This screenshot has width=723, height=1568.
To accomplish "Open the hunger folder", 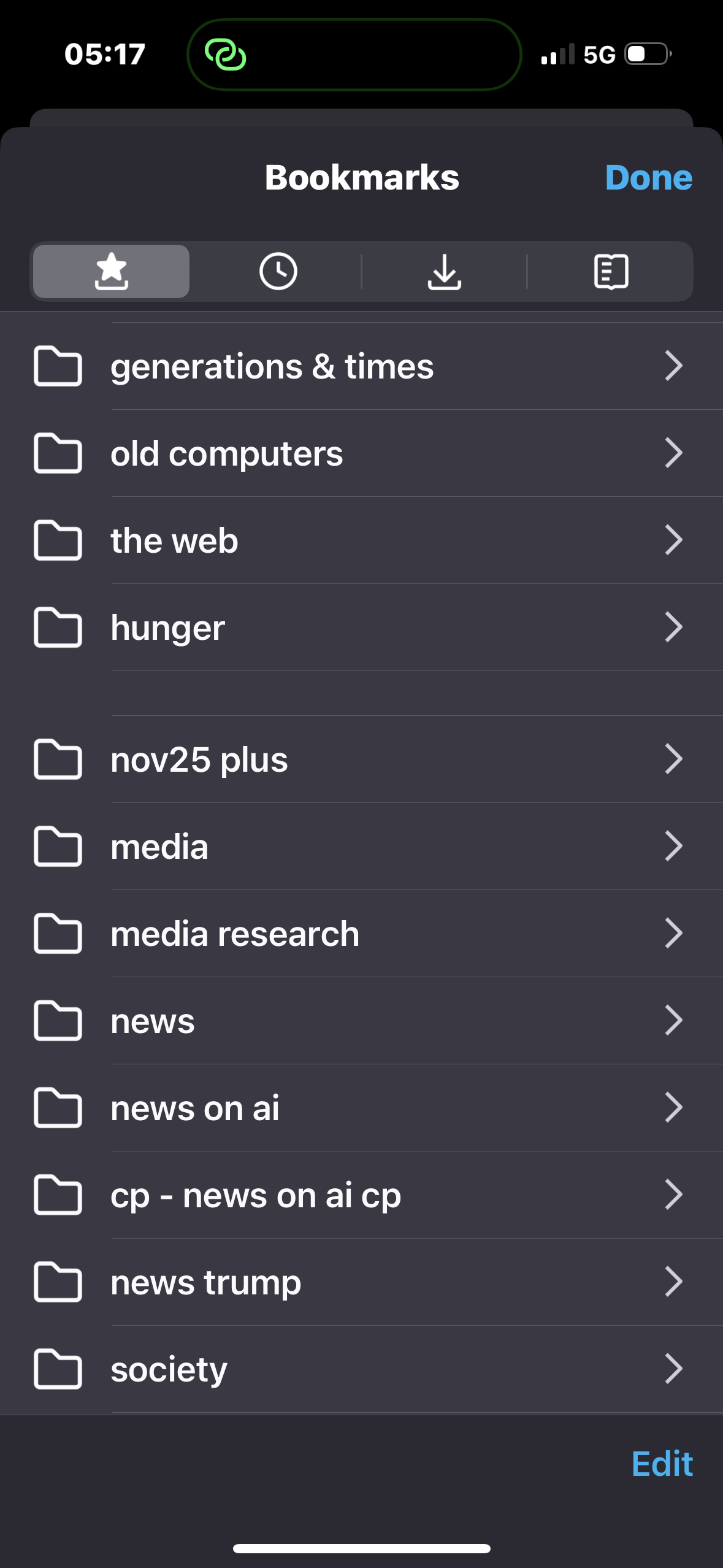I will [361, 628].
